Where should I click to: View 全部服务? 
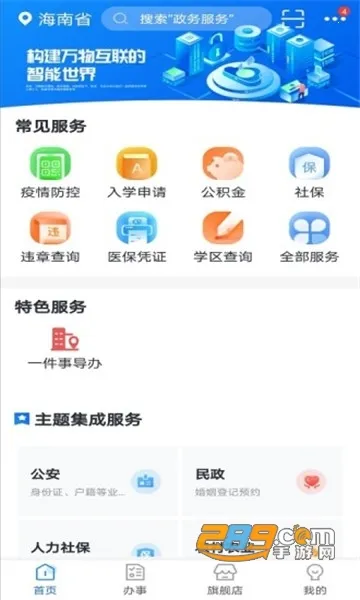pos(309,238)
